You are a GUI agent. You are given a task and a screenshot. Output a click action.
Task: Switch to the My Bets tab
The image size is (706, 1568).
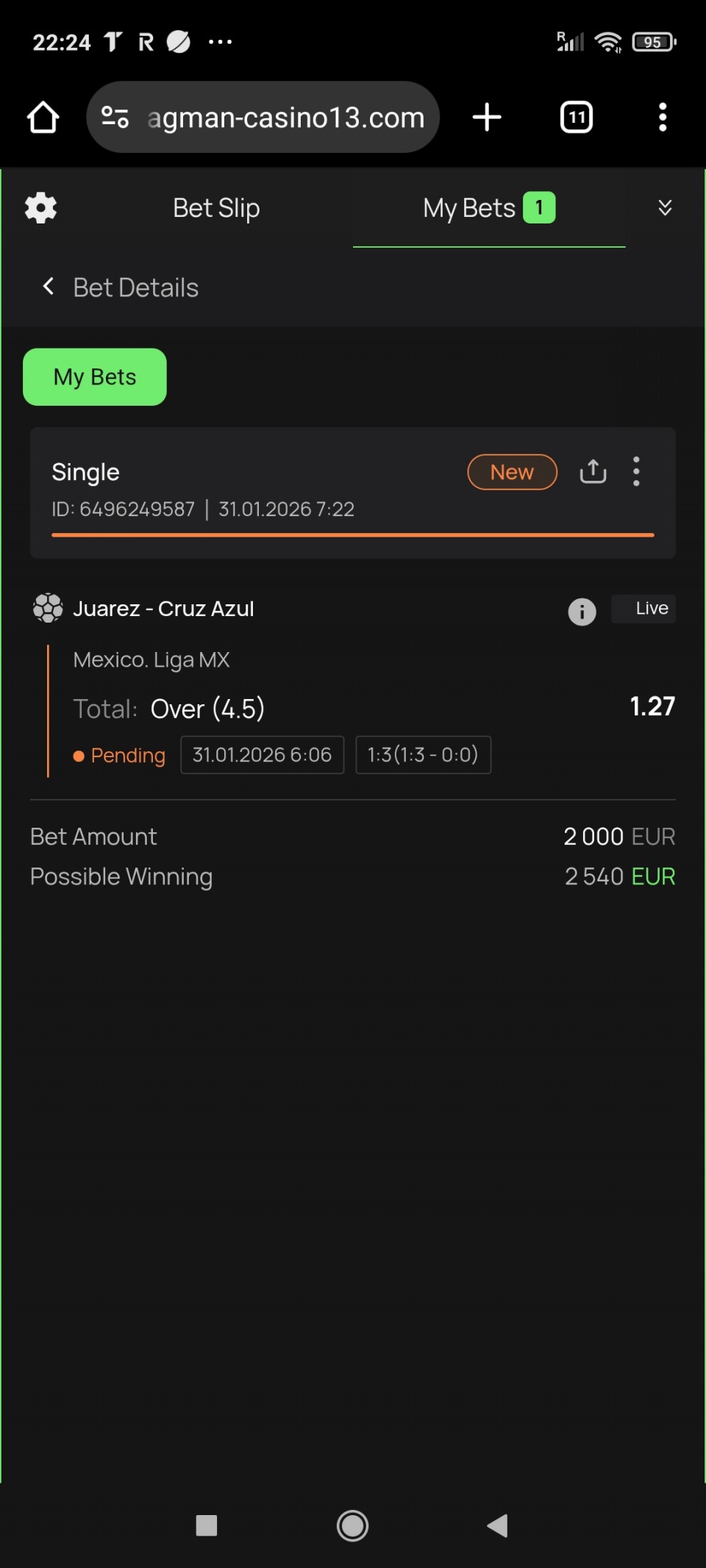[488, 208]
